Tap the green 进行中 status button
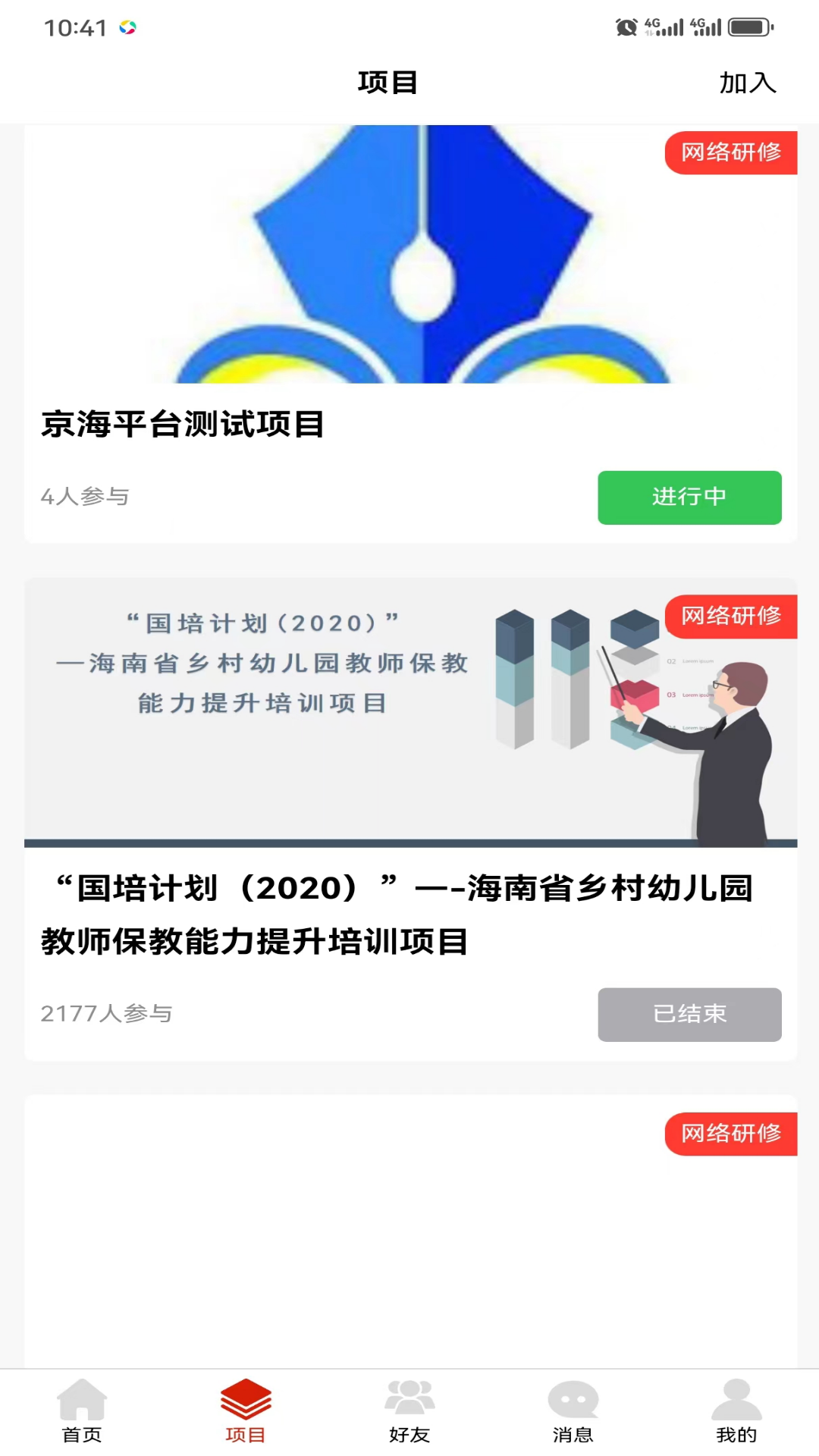 pos(689,497)
